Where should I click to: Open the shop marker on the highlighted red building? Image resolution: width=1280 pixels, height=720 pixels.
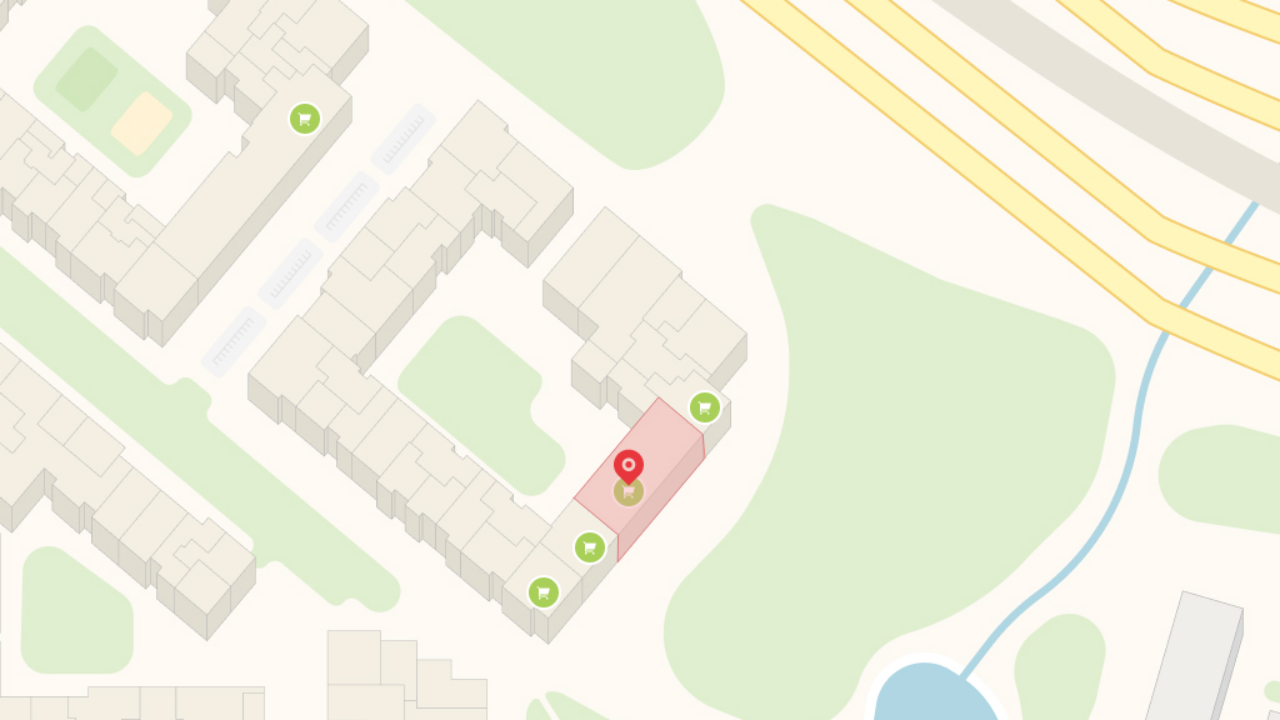pos(628,493)
